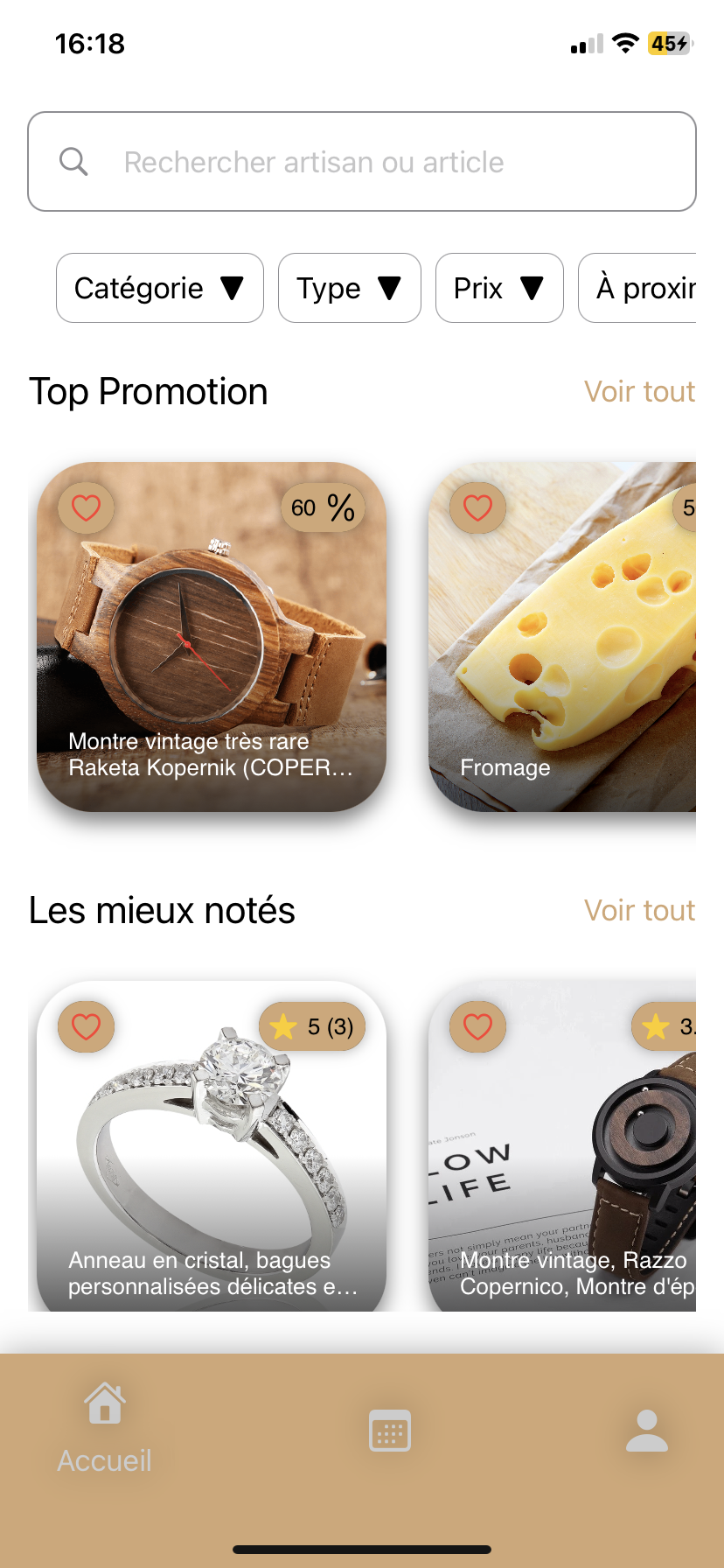Expand the Type filter
This screenshot has width=724, height=1568.
[x=349, y=288]
